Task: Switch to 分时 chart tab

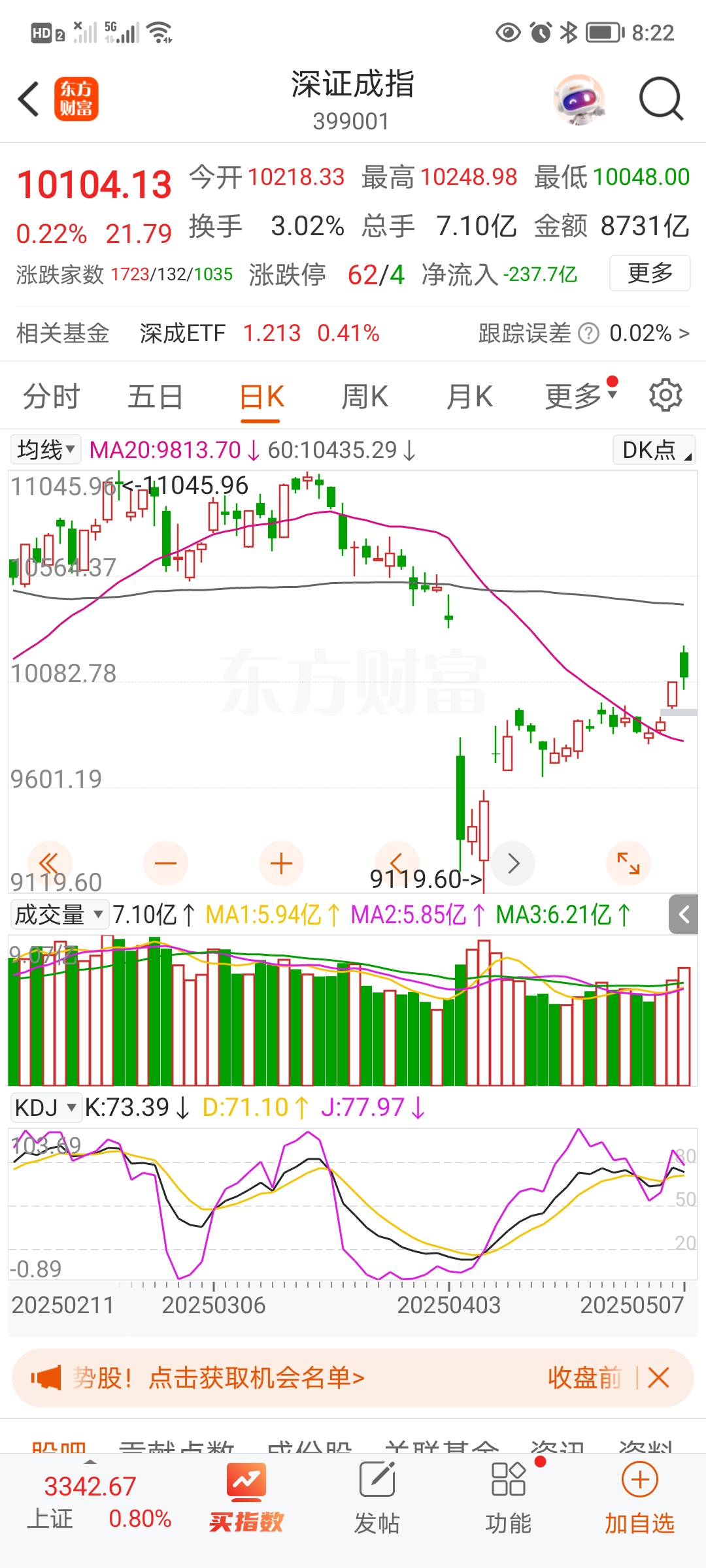Action: 51,397
